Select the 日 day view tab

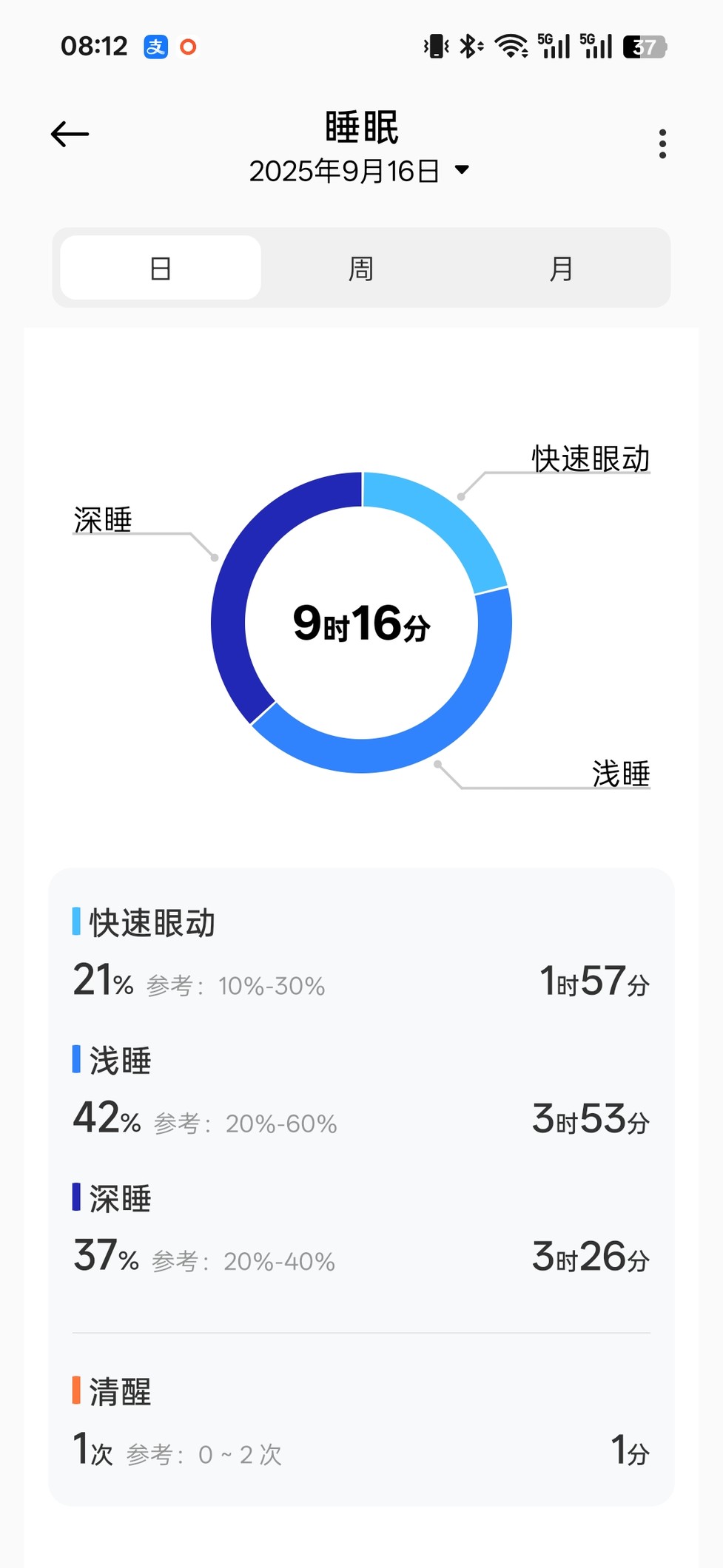coord(161,268)
